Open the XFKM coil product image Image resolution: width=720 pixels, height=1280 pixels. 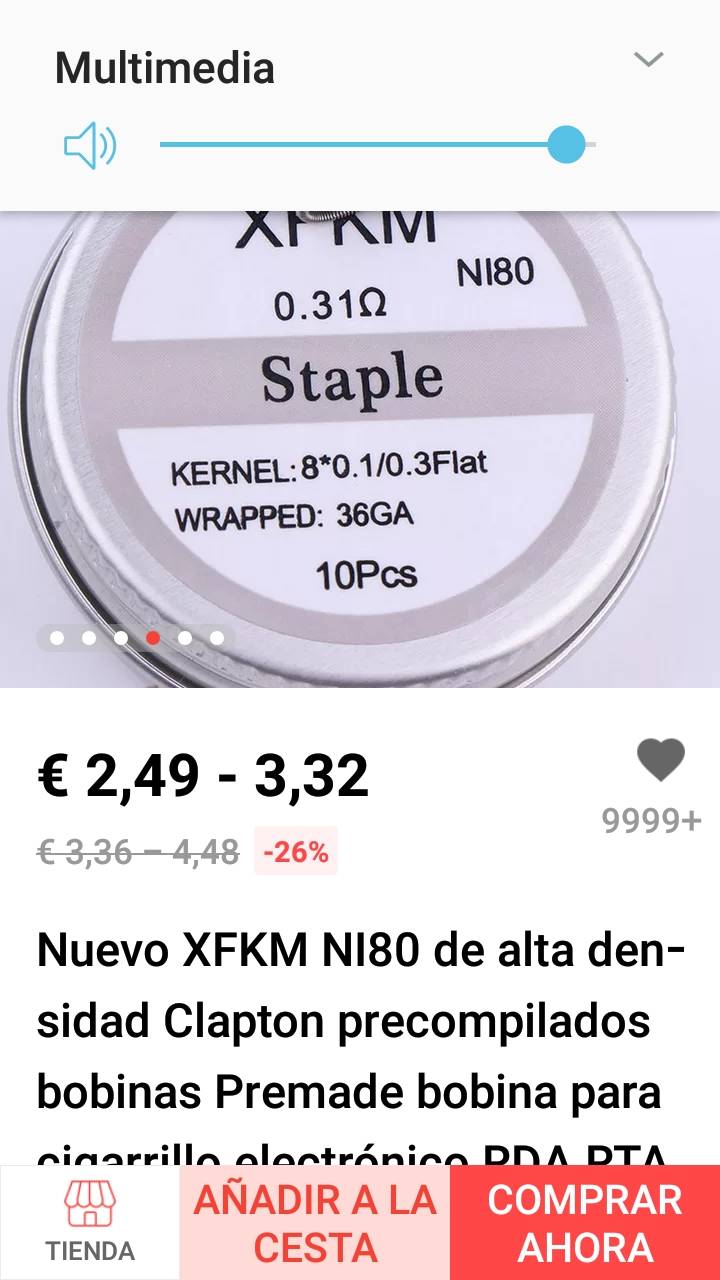360,430
